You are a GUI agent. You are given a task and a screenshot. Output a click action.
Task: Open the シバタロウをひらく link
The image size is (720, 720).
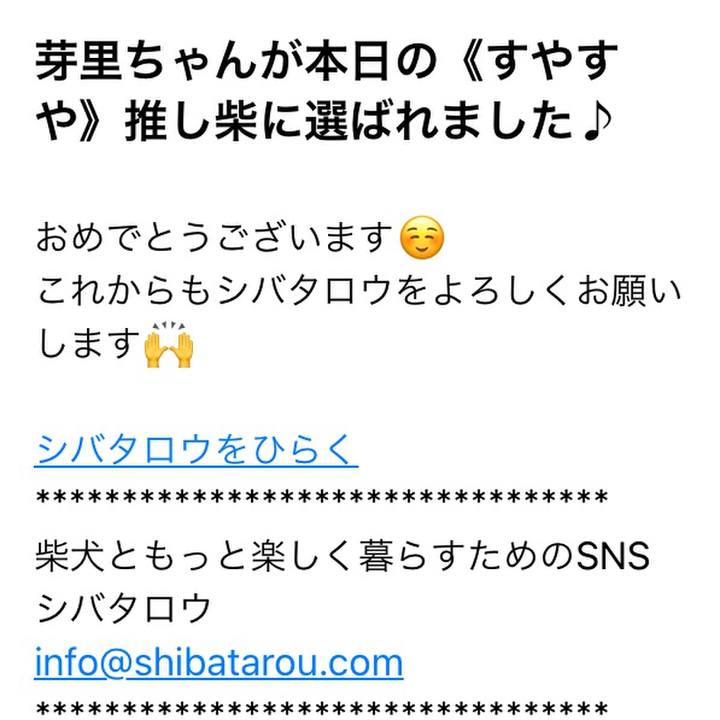point(196,449)
